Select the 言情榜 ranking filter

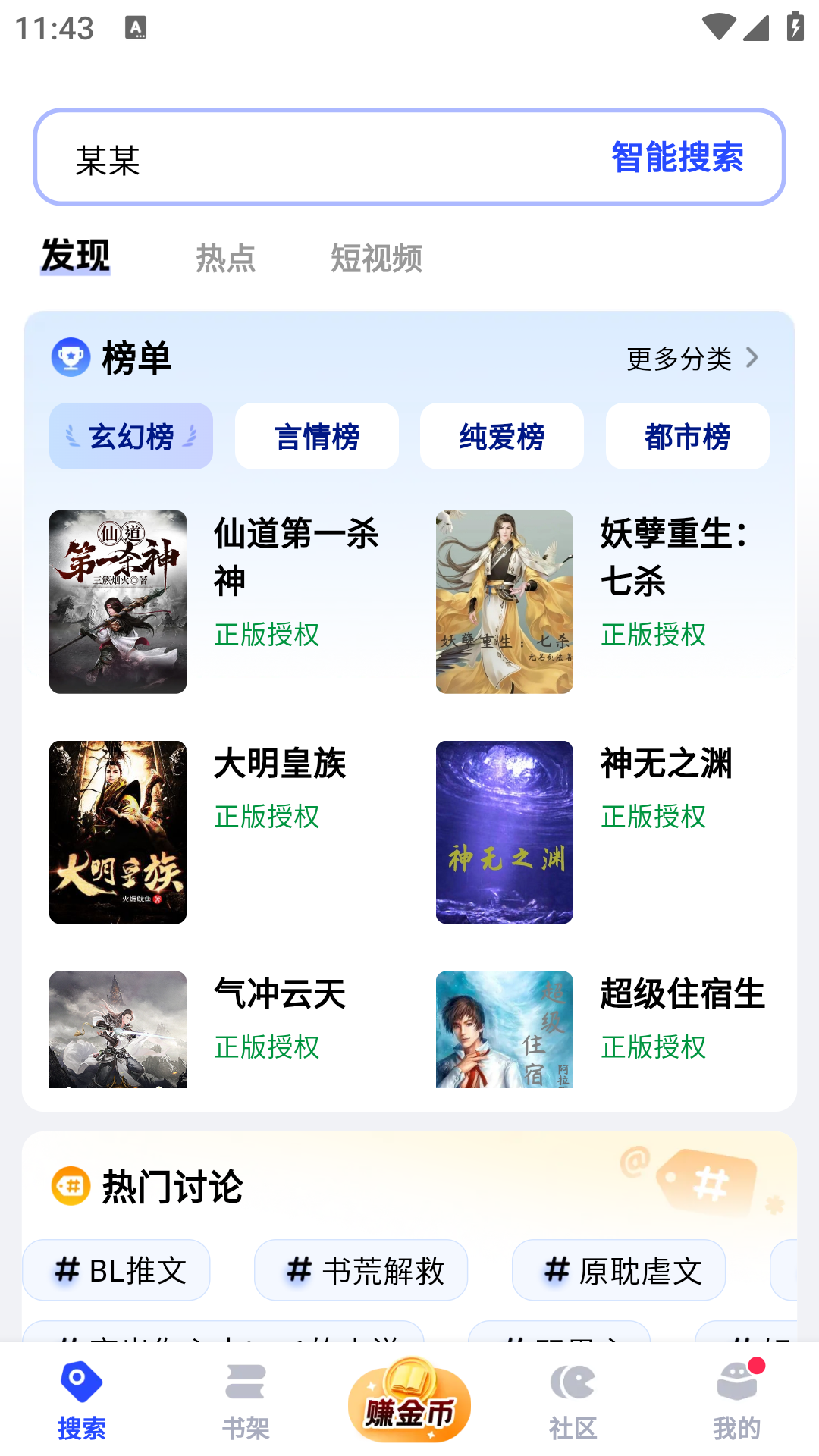317,436
